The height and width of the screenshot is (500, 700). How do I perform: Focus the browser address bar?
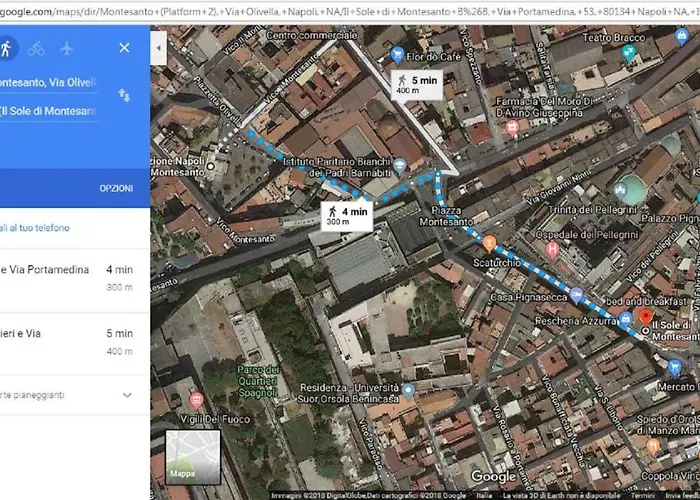click(x=350, y=12)
